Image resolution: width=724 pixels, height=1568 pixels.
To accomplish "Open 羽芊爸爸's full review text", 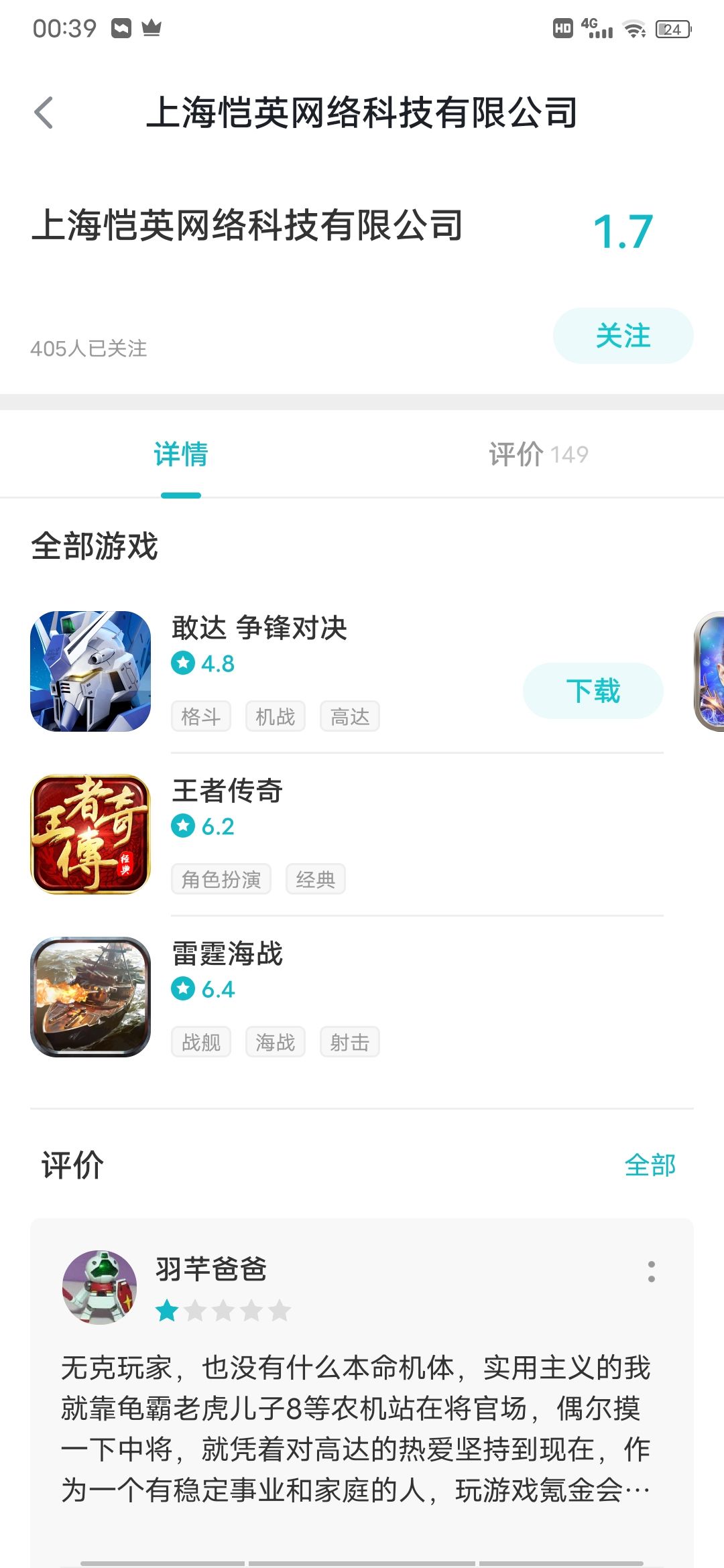I will [x=355, y=1429].
